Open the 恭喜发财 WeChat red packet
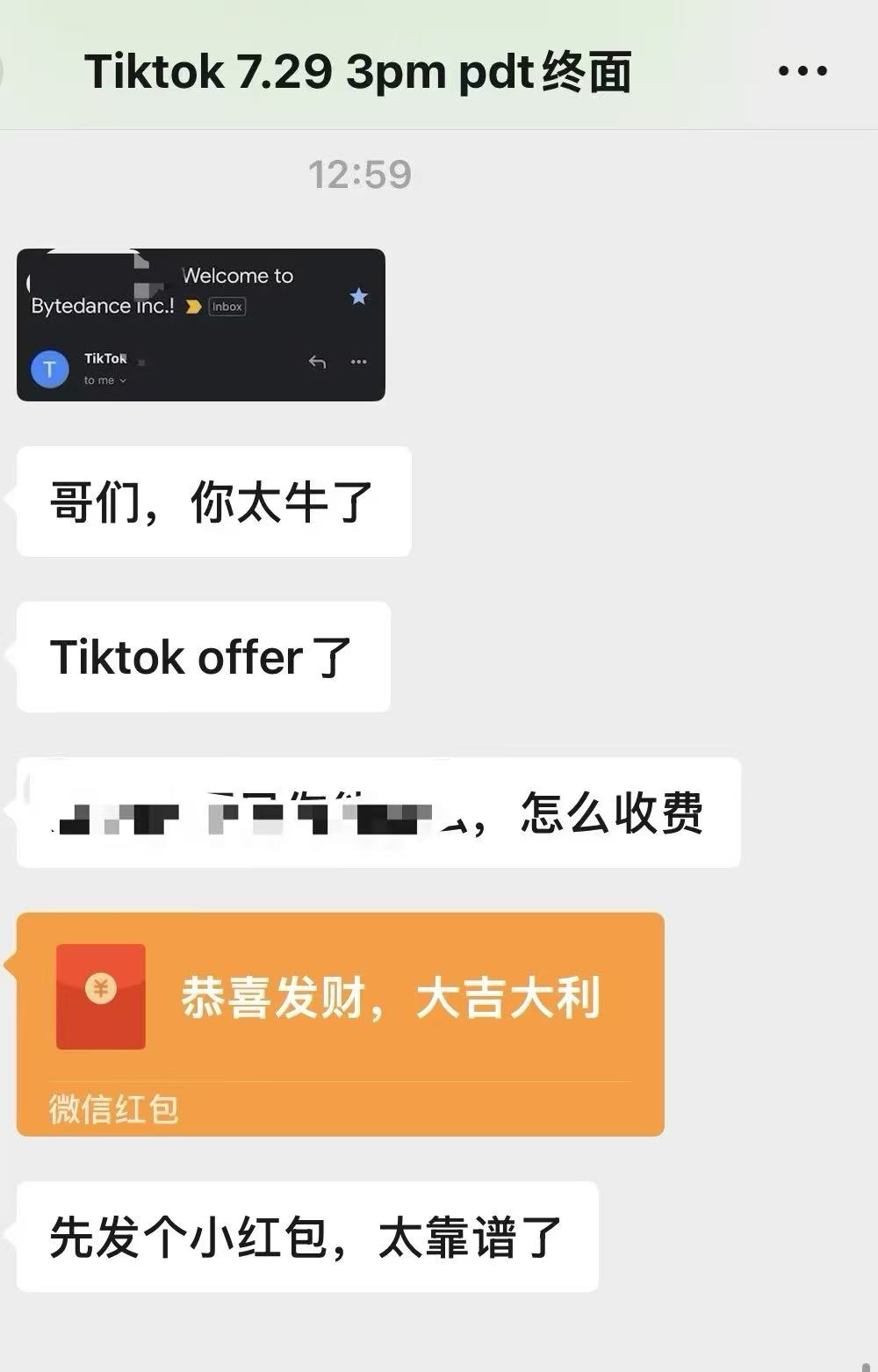The height and width of the screenshot is (1372, 878). tap(341, 1023)
